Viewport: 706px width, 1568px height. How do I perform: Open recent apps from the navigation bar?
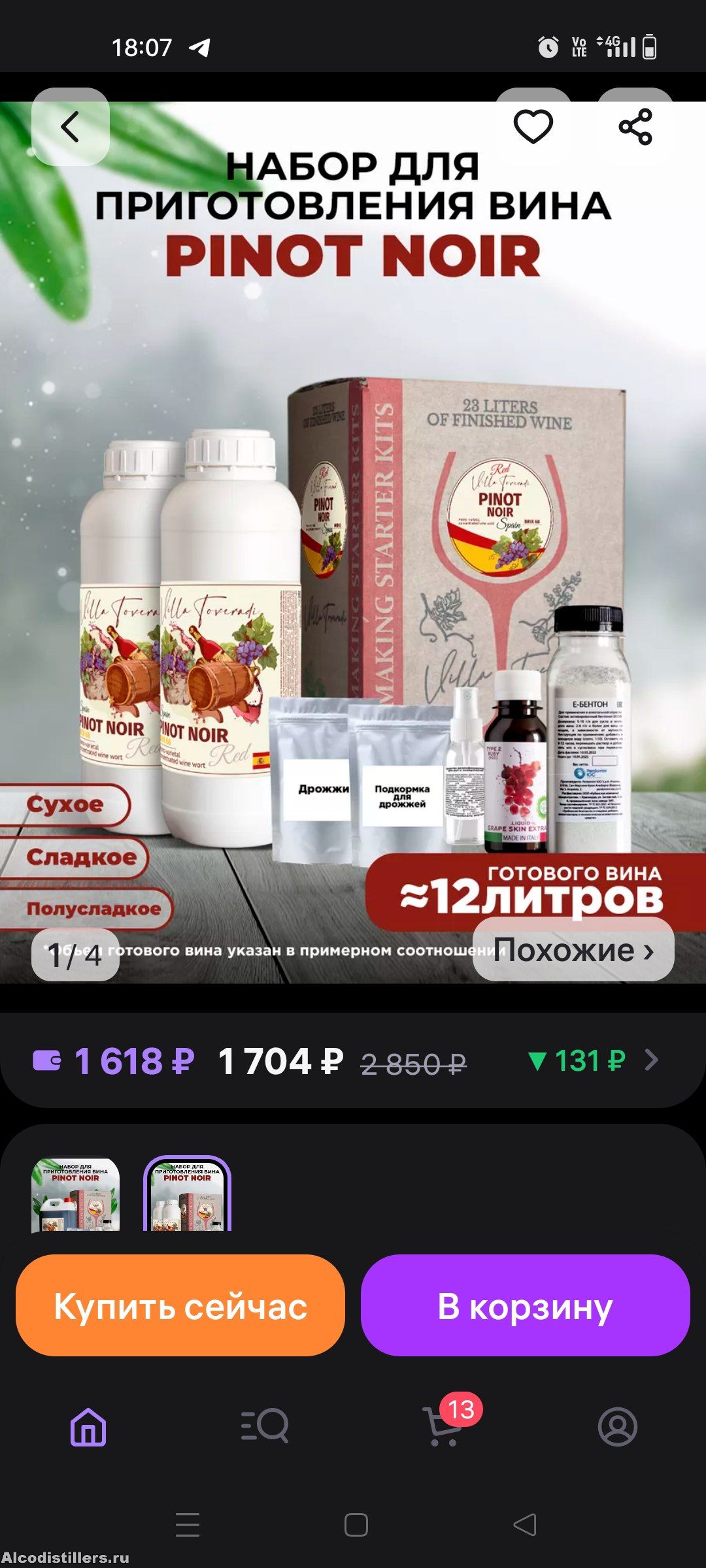tap(188, 1525)
